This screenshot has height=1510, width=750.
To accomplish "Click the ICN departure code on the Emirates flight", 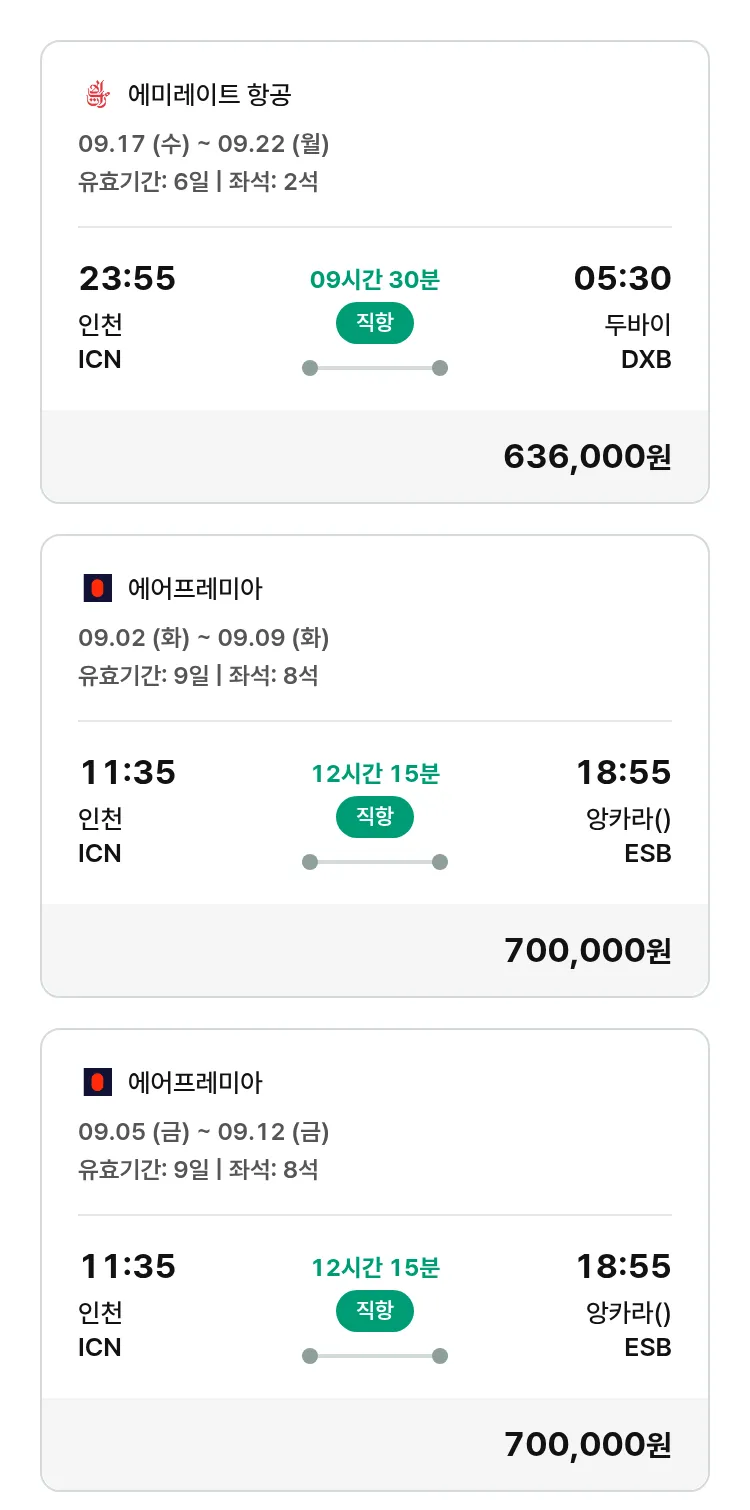I will click(99, 360).
